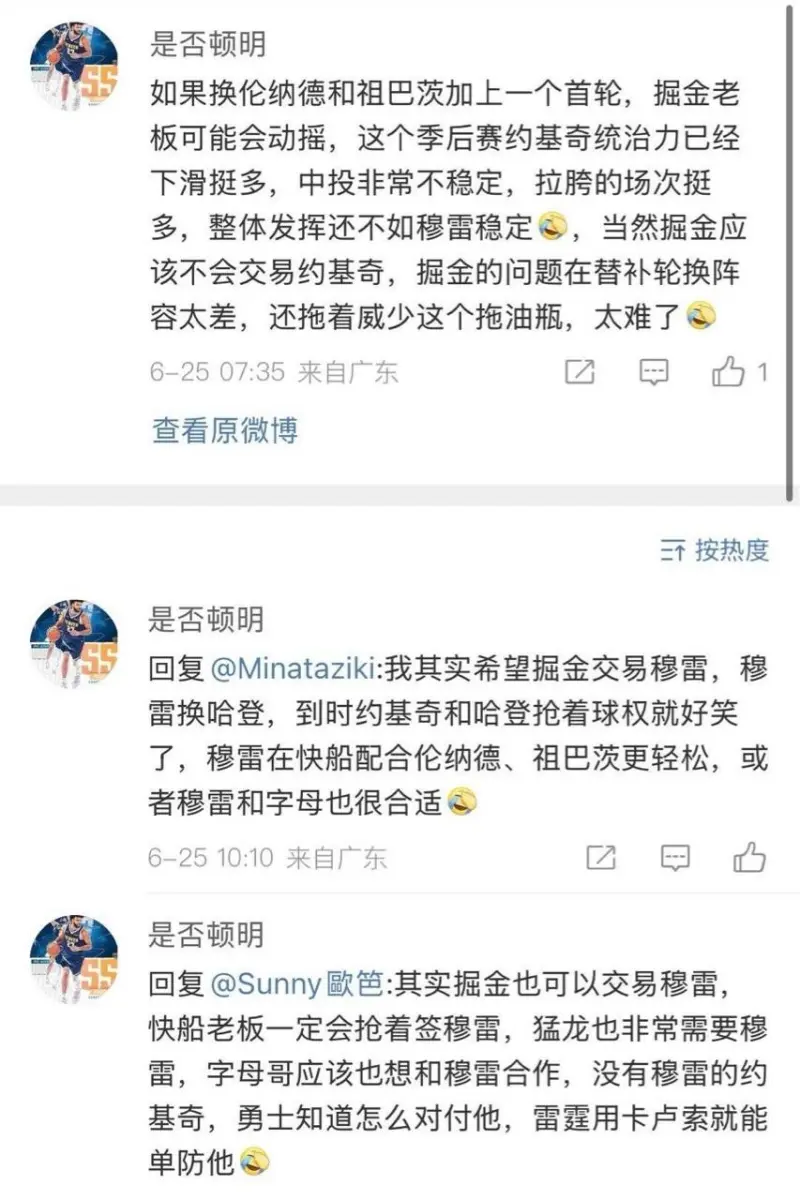This screenshot has width=800, height=1200.
Task: Open the @Sunny歐爸 mention profile
Action: 297,983
